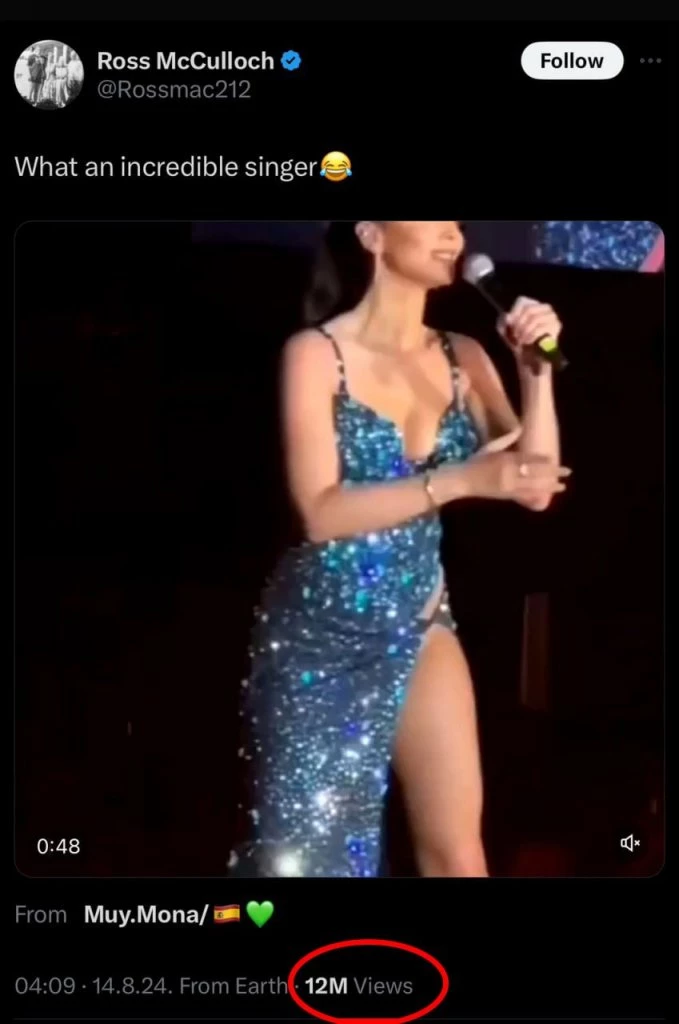The height and width of the screenshot is (1024, 679).
Task: Play the video of the singer
Action: tap(339, 548)
